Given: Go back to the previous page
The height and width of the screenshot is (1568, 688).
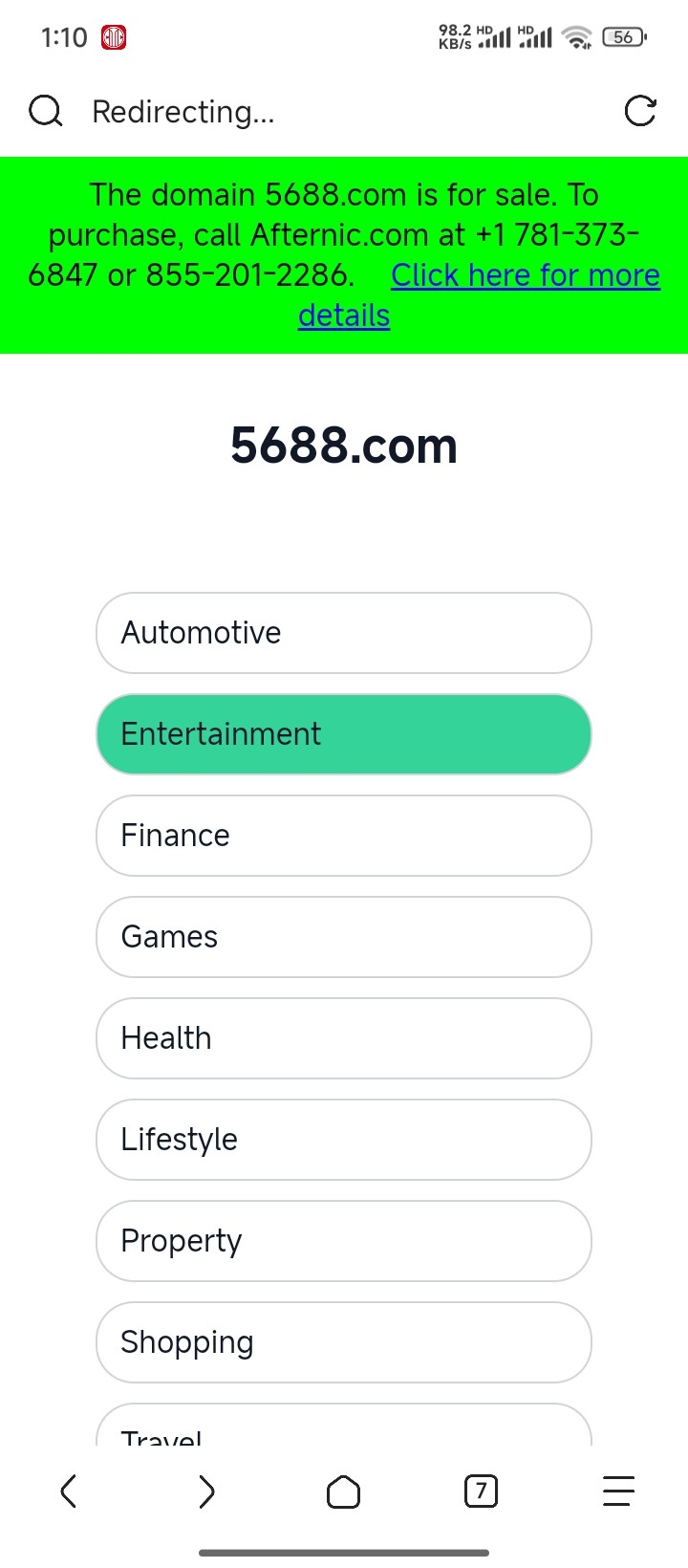Looking at the screenshot, I should pos(69,1491).
